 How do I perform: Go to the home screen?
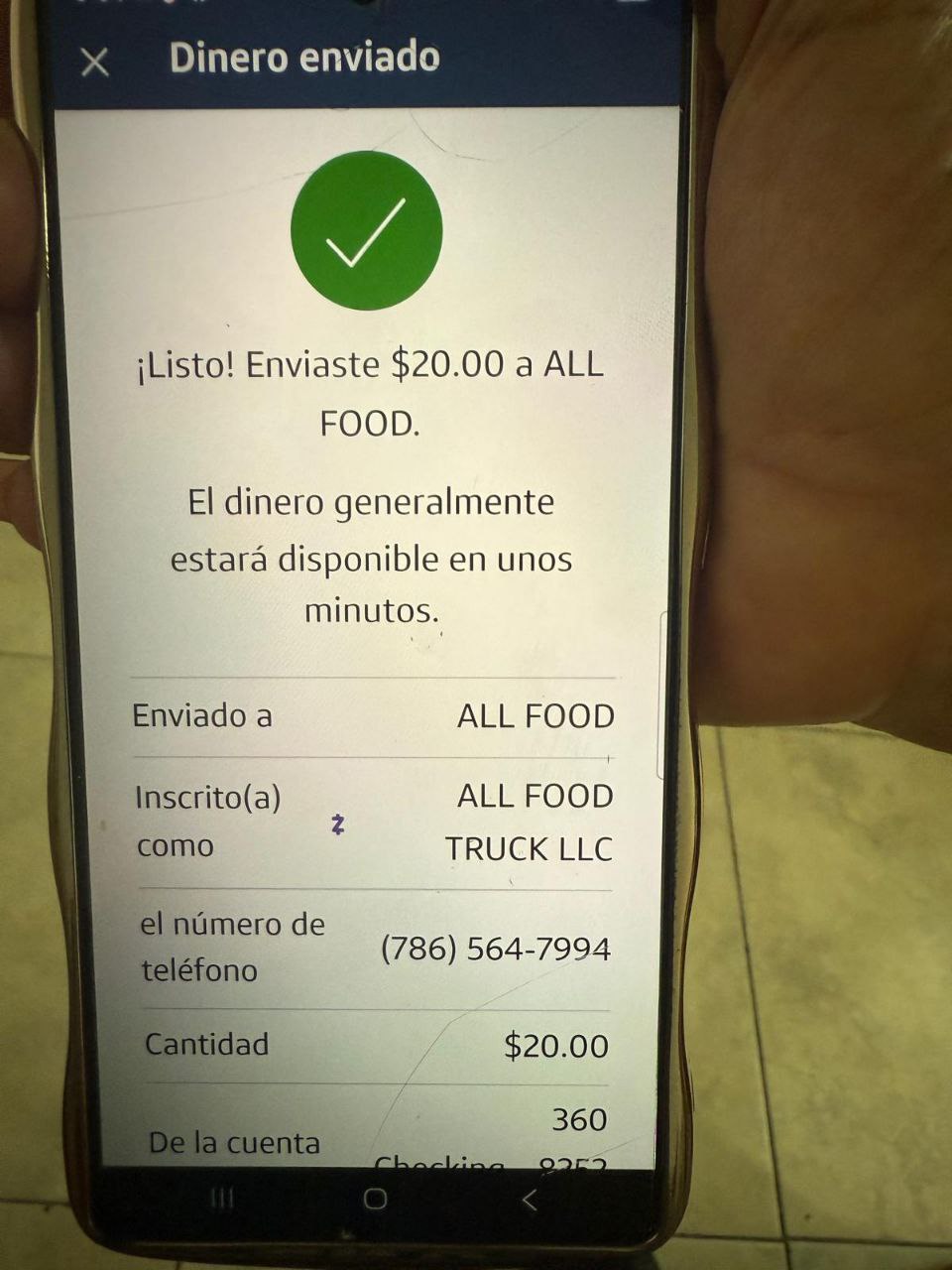375,1199
